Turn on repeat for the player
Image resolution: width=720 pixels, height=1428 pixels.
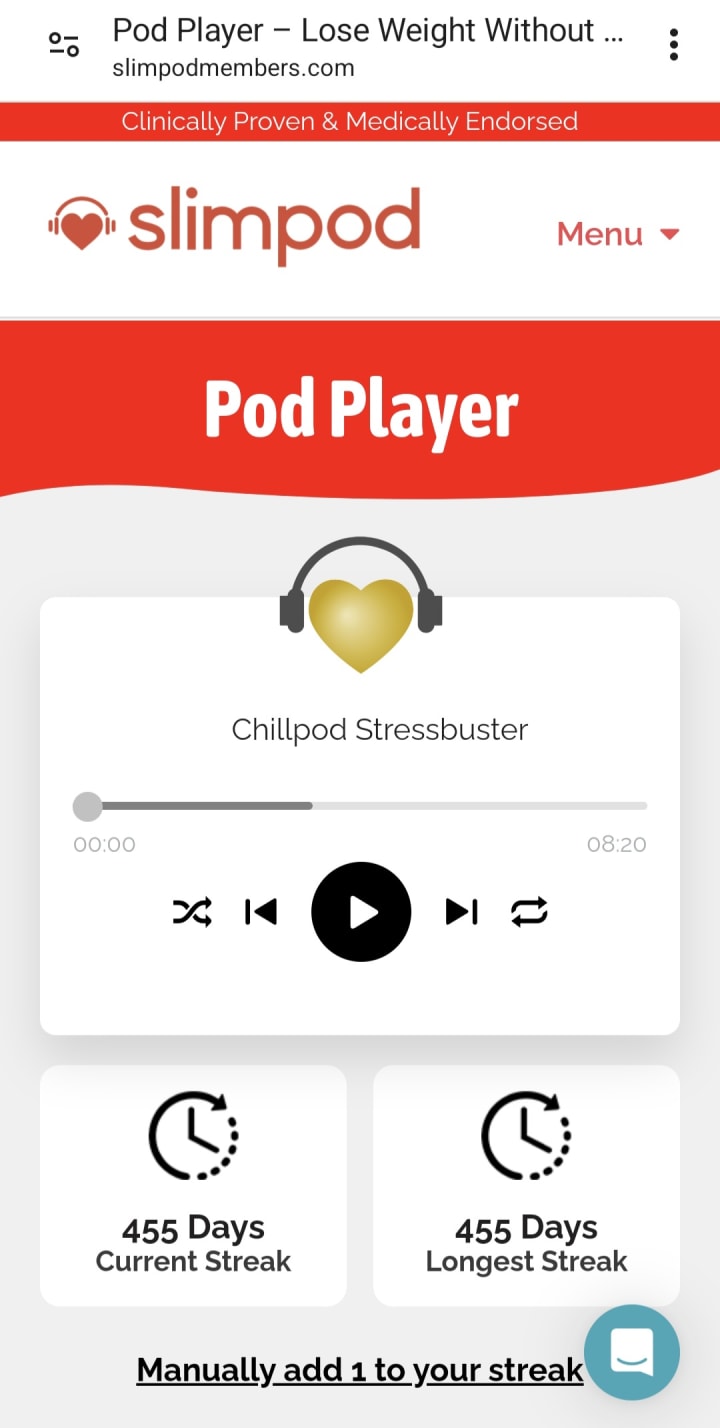tap(529, 912)
